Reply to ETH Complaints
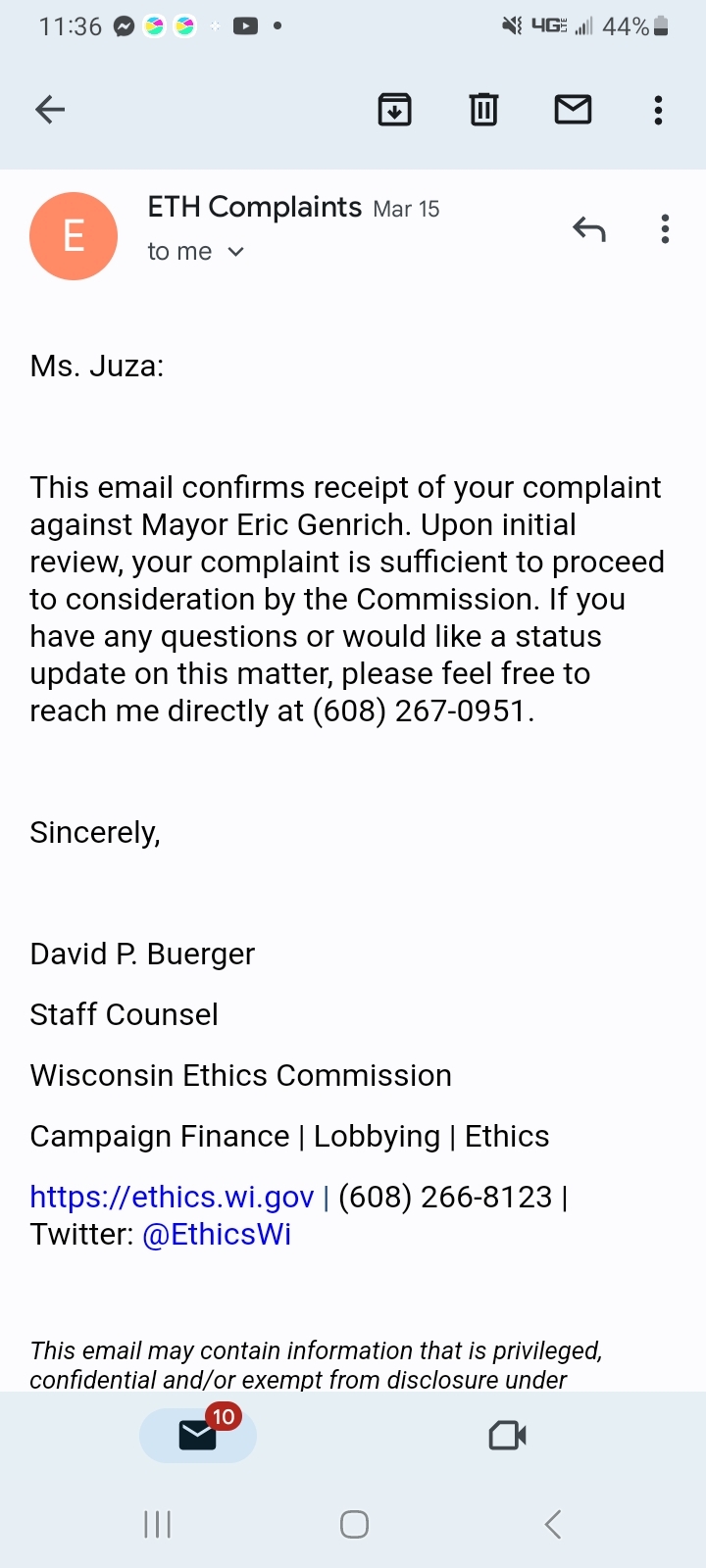The image size is (706, 1568). (x=589, y=229)
